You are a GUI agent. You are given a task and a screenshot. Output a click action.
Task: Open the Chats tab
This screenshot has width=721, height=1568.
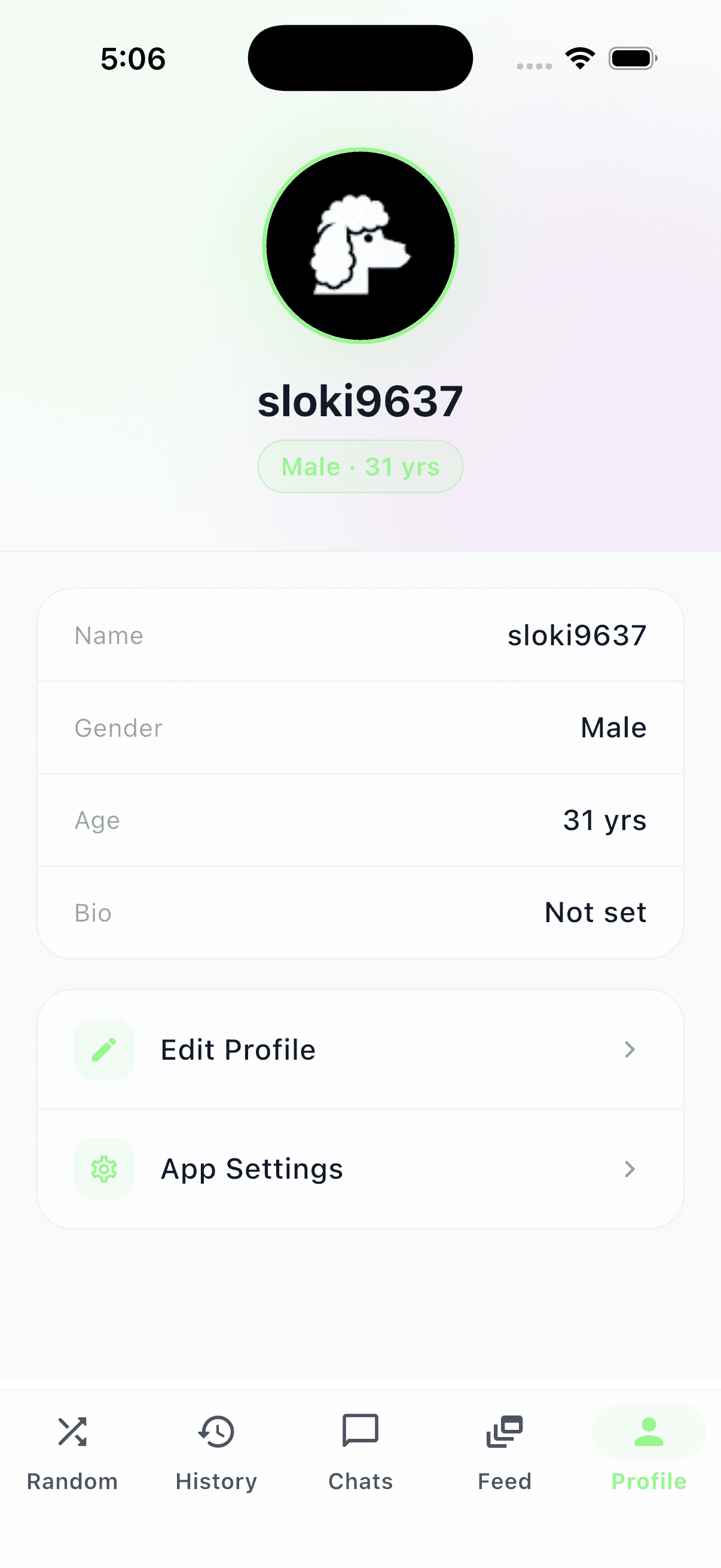click(360, 1452)
